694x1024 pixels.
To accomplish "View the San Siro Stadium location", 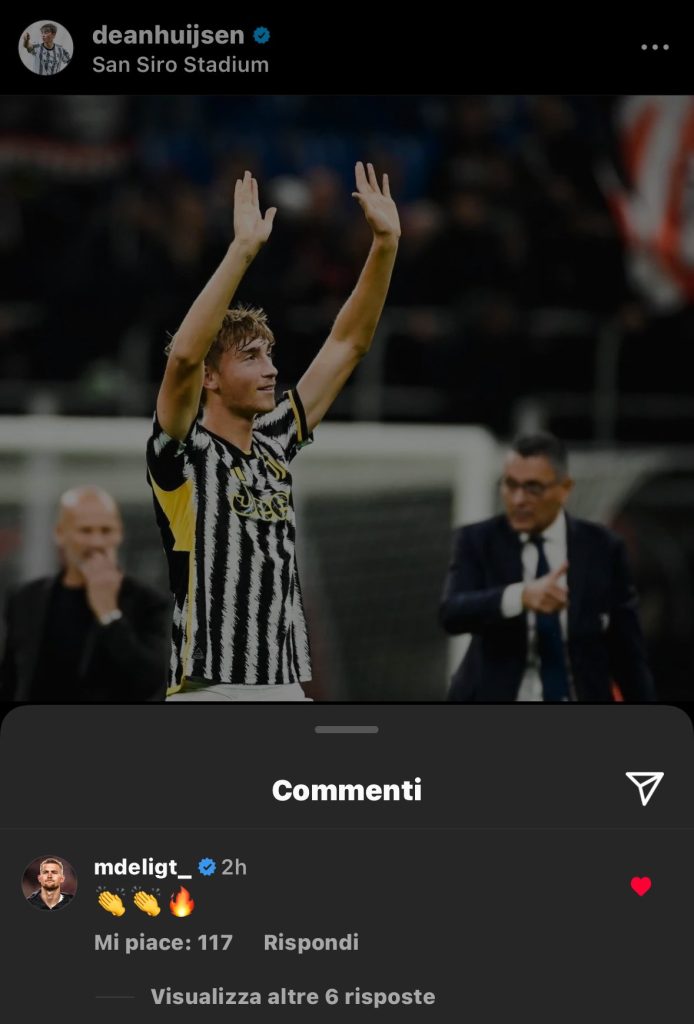I will 180,65.
